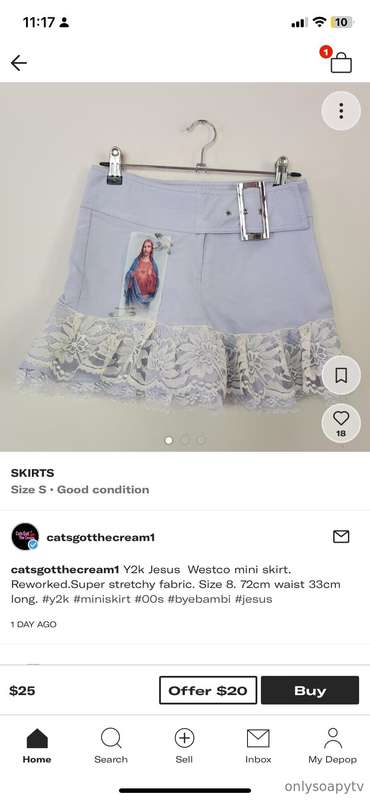Image resolution: width=370 pixels, height=800 pixels.
Task: Message the seller via envelope icon
Action: [341, 537]
